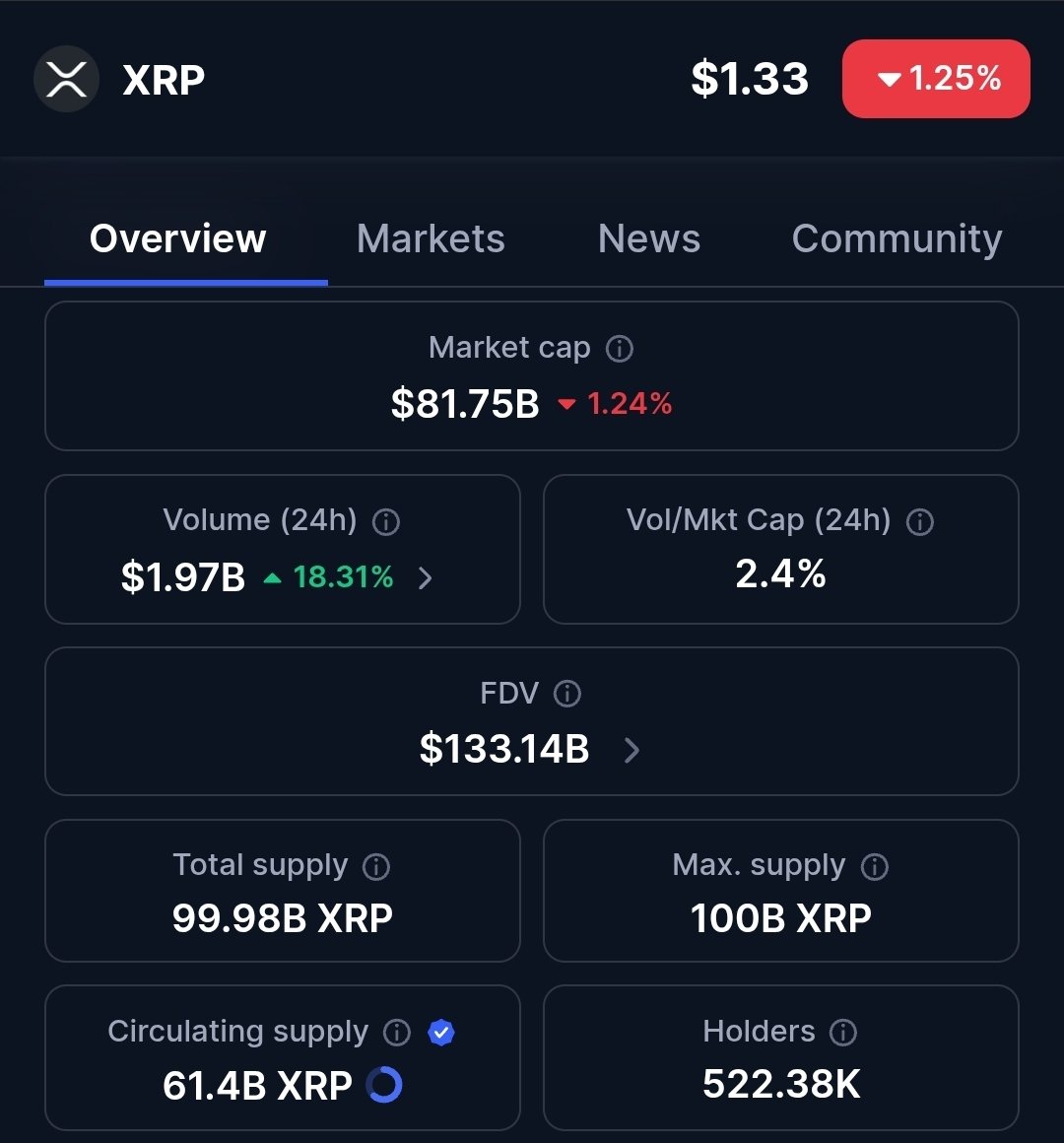This screenshot has height=1143, width=1064.
Task: Go to the Community tab
Action: click(897, 238)
